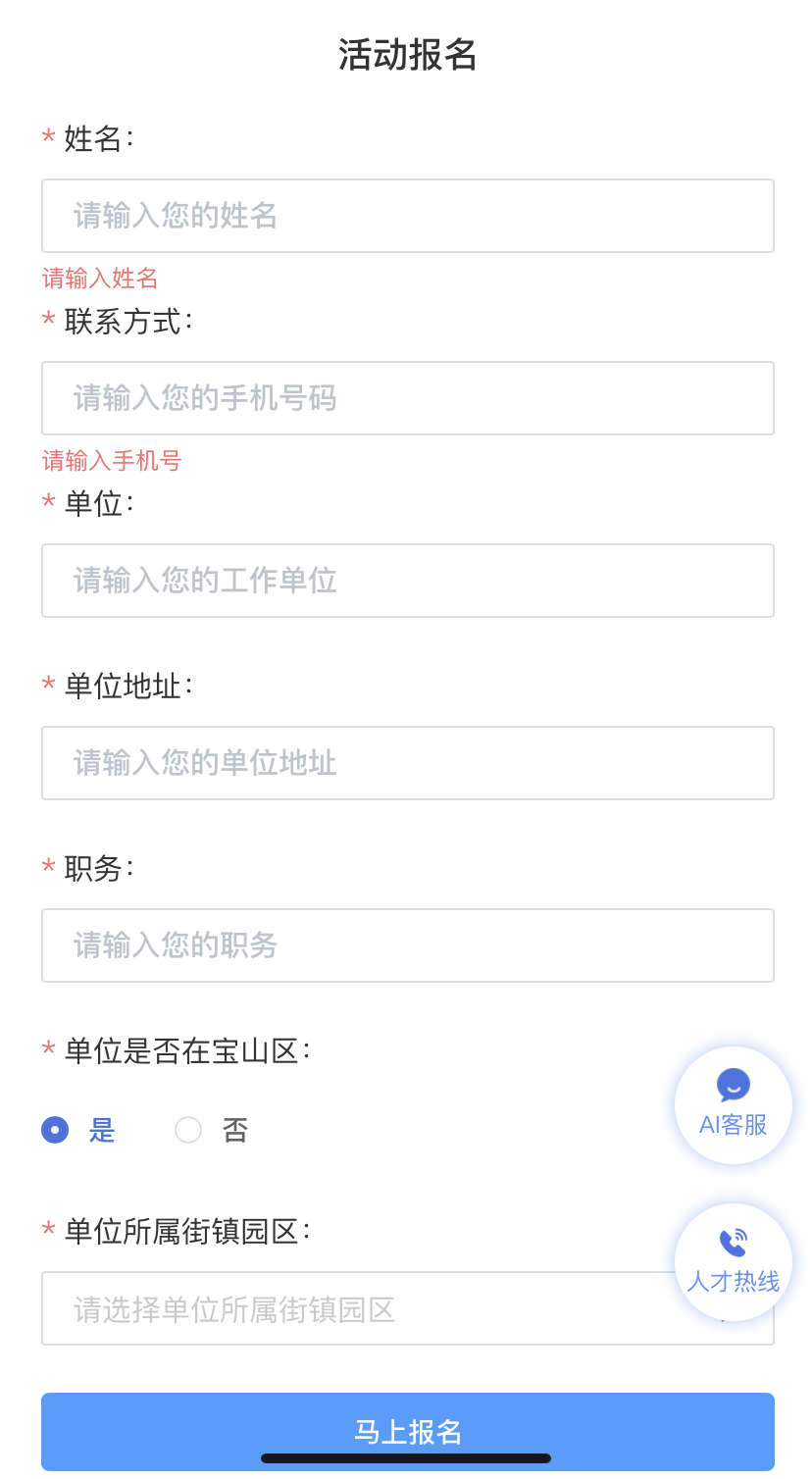This screenshot has height=1479, width=812.
Task: Select the 工作单位 employer input field
Action: pos(408,581)
